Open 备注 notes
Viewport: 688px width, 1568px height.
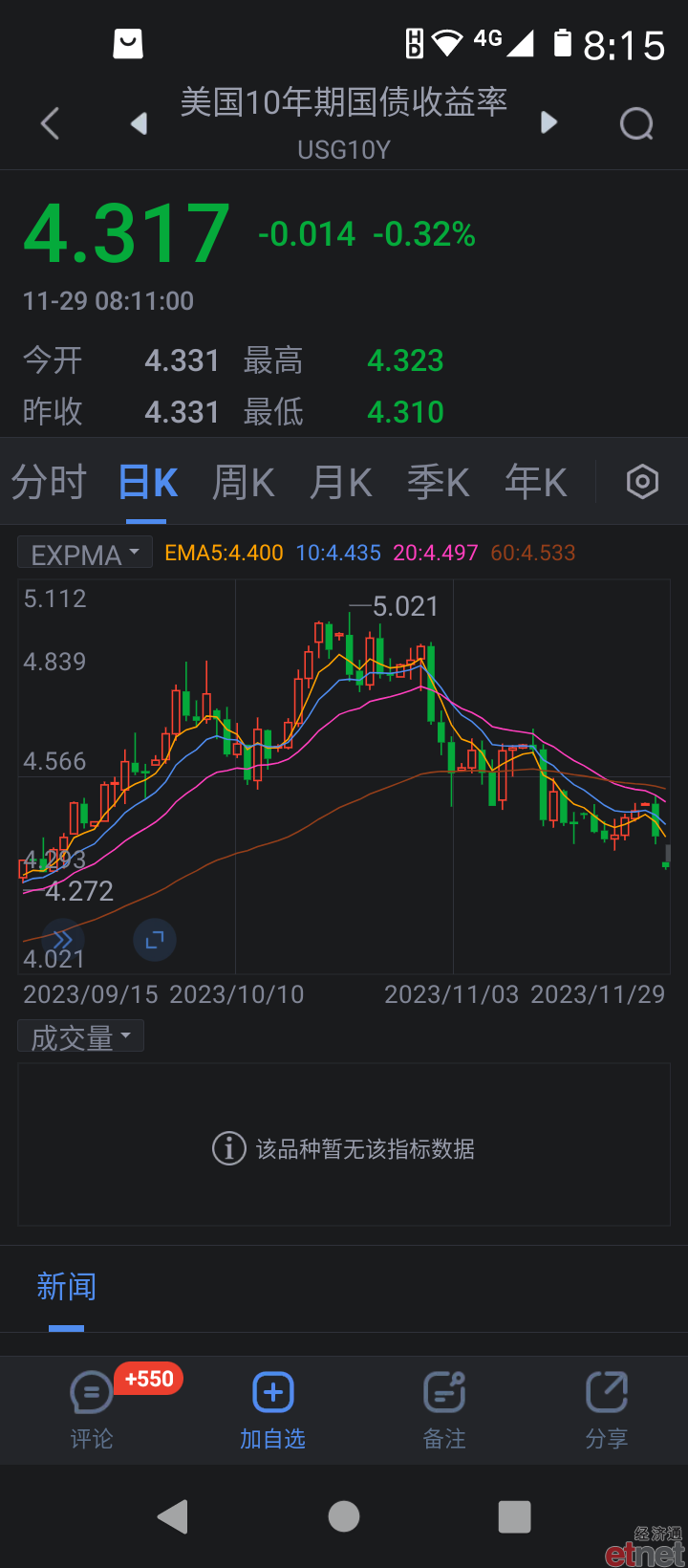444,1410
